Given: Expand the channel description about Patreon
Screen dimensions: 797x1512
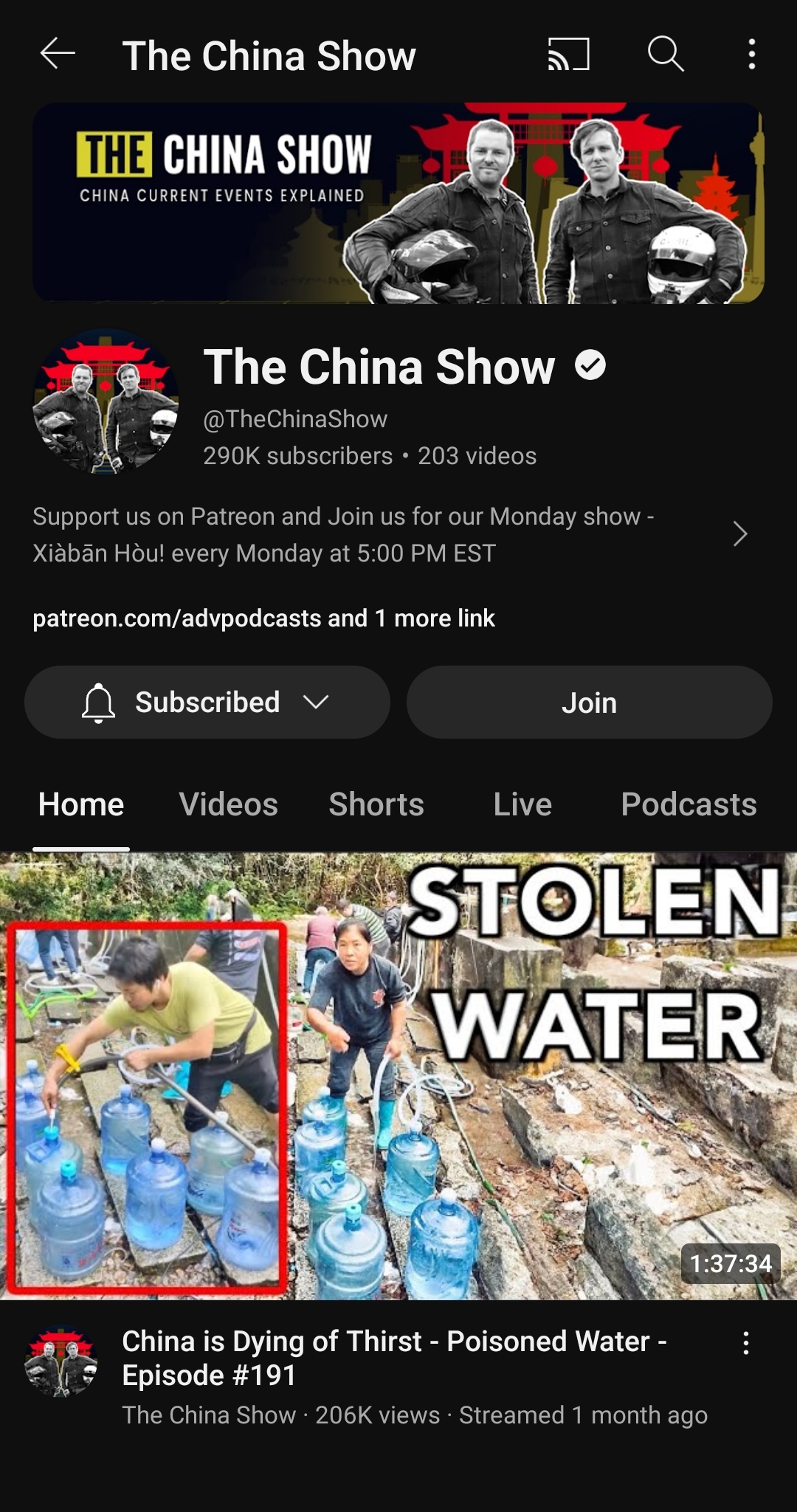Looking at the screenshot, I should (x=740, y=534).
